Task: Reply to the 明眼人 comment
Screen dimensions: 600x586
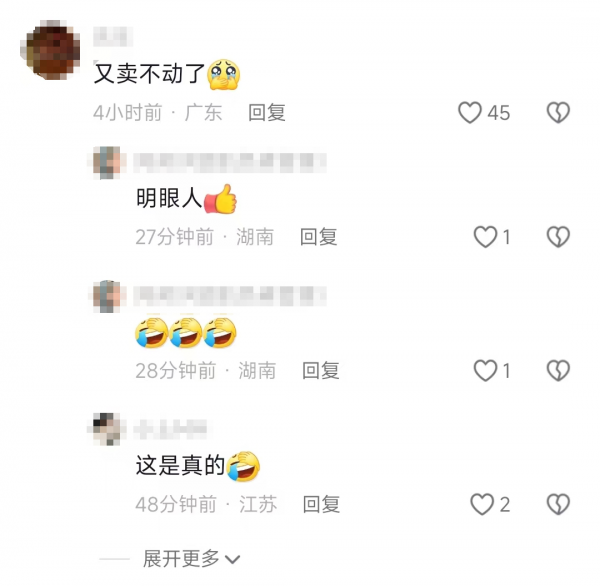Action: pos(319,237)
